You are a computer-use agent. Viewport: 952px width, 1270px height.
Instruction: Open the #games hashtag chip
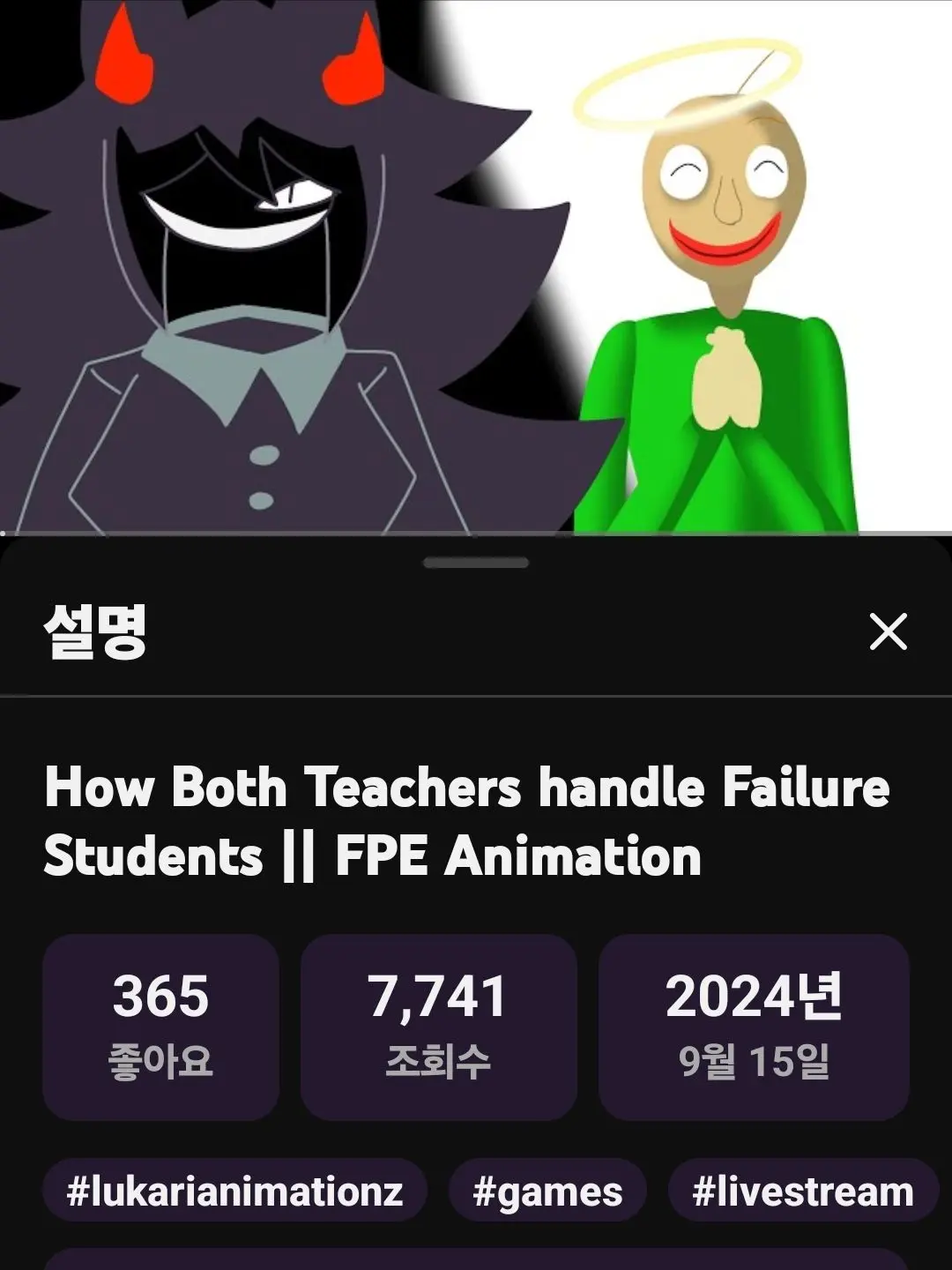[x=547, y=1192]
